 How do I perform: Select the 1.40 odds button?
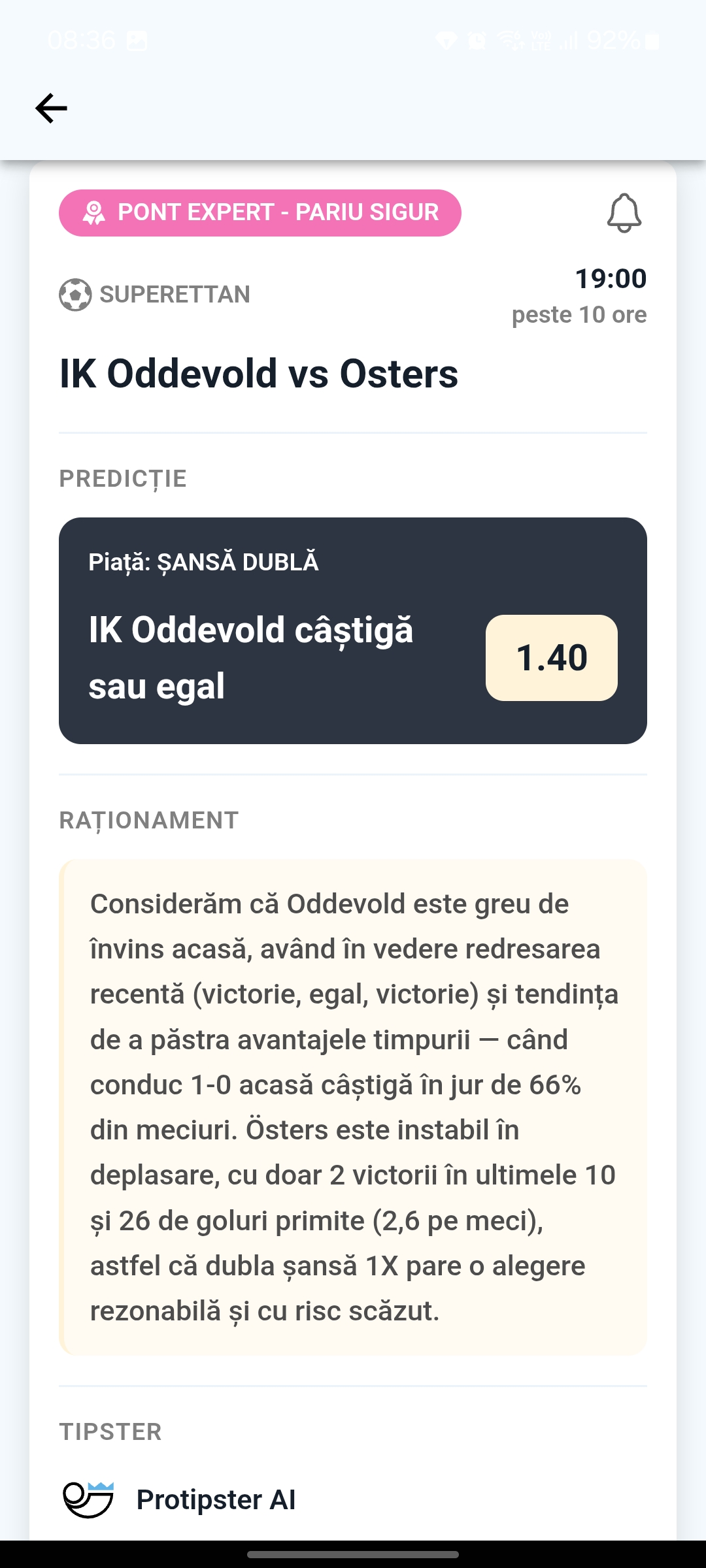coord(551,657)
